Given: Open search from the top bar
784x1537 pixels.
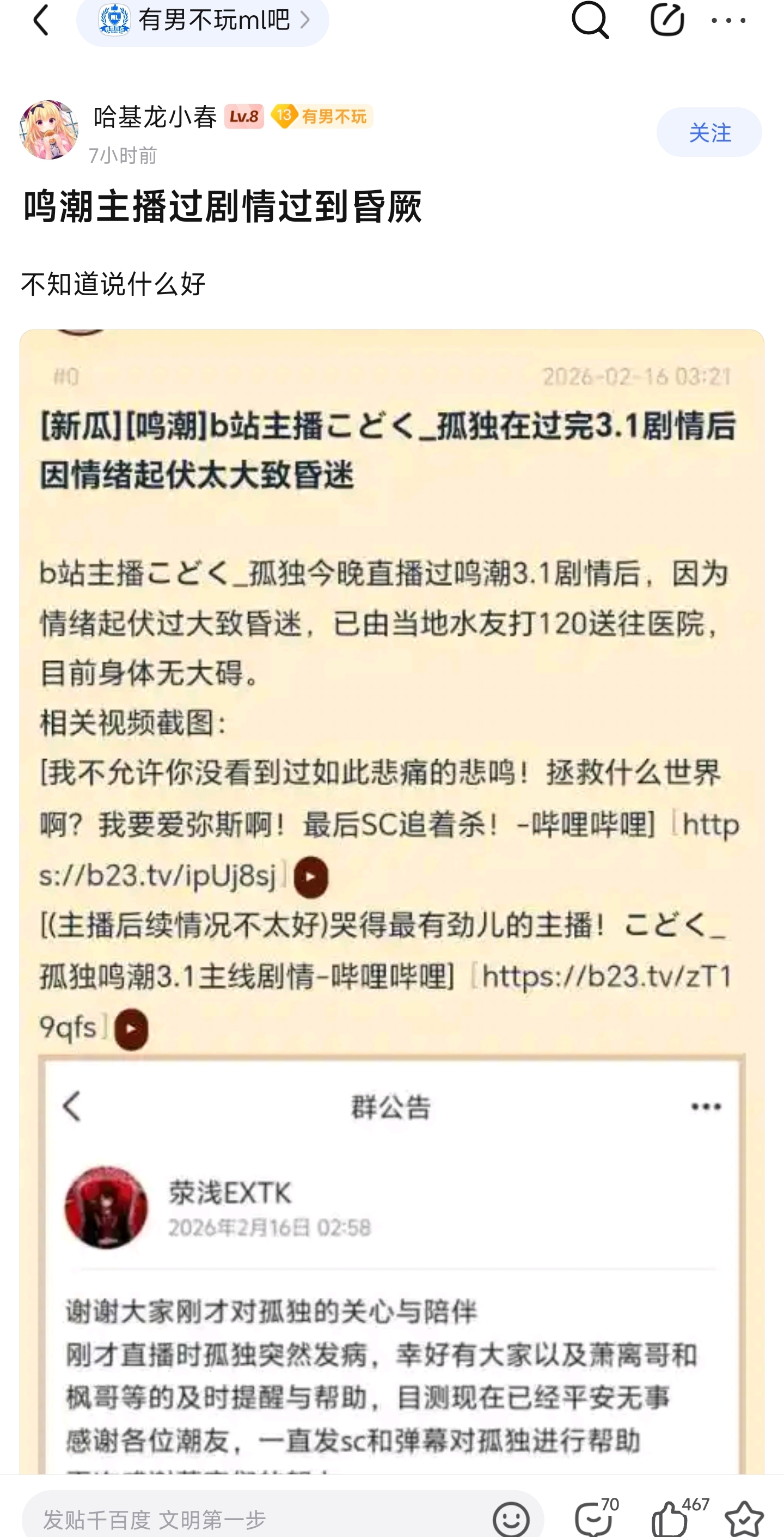Looking at the screenshot, I should click(590, 20).
